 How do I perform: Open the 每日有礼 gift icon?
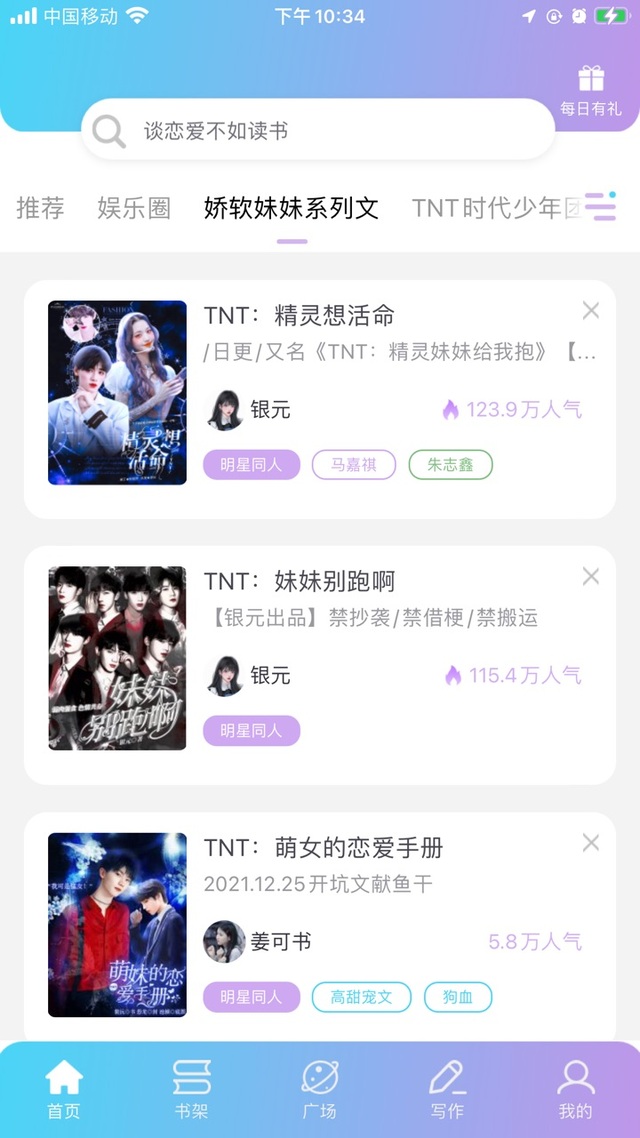[590, 90]
